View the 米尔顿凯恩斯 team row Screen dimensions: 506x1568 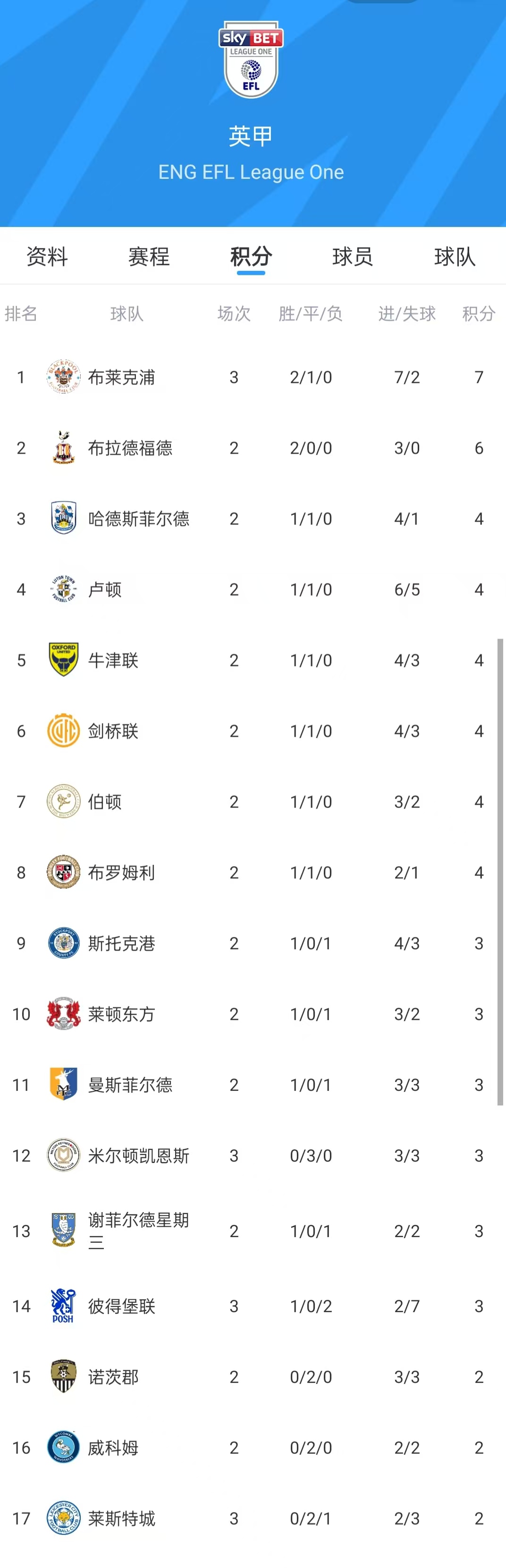point(253,1155)
